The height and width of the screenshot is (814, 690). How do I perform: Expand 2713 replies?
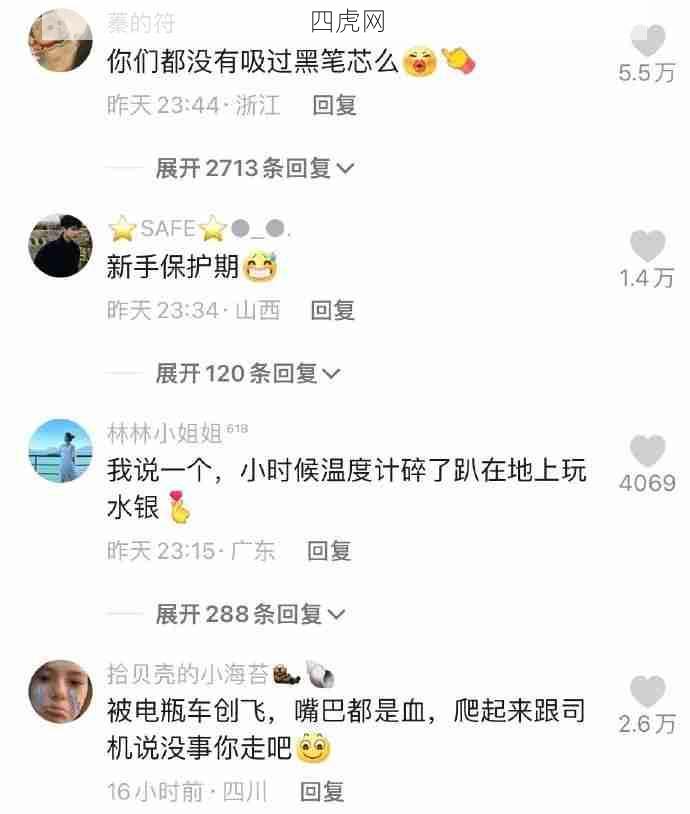point(254,168)
